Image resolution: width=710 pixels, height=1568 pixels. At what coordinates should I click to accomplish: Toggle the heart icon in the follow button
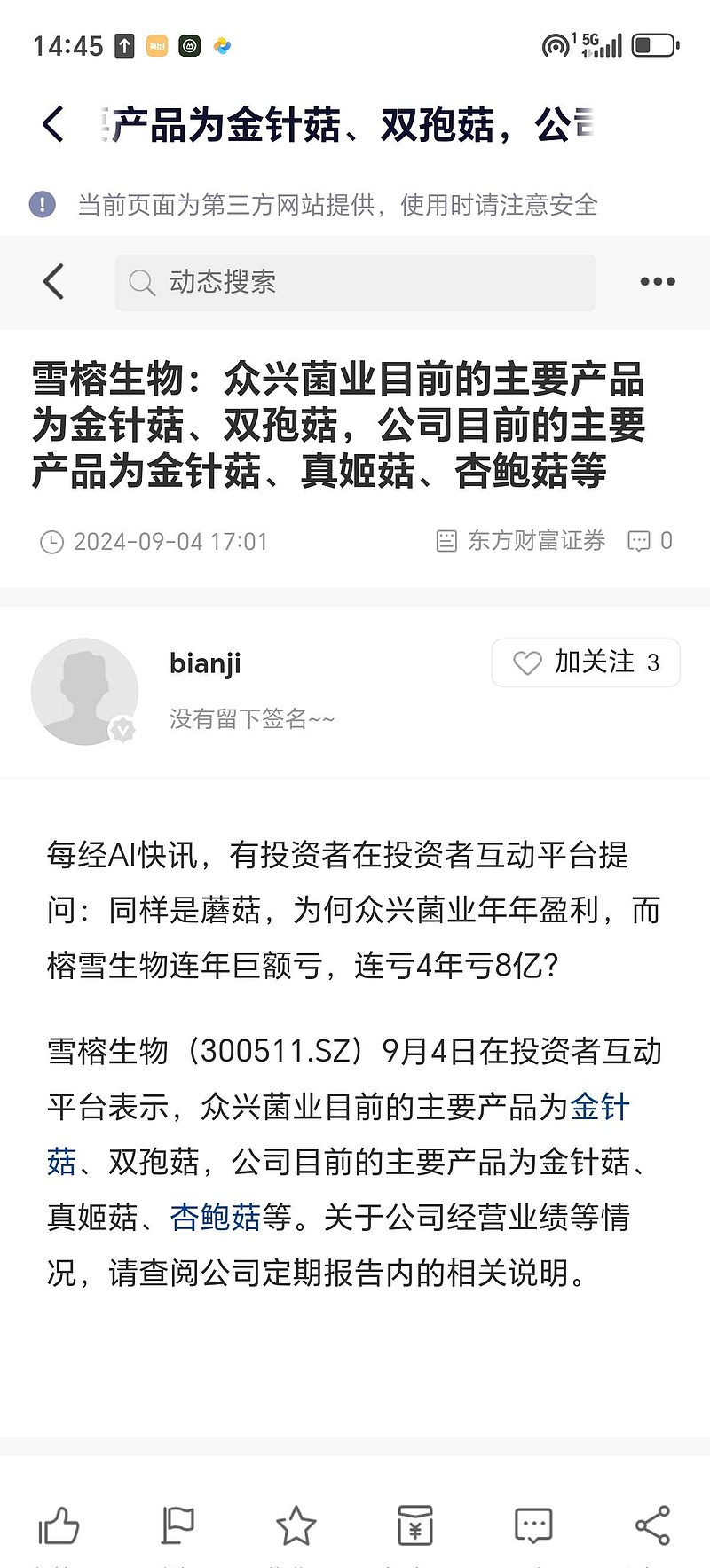click(530, 662)
